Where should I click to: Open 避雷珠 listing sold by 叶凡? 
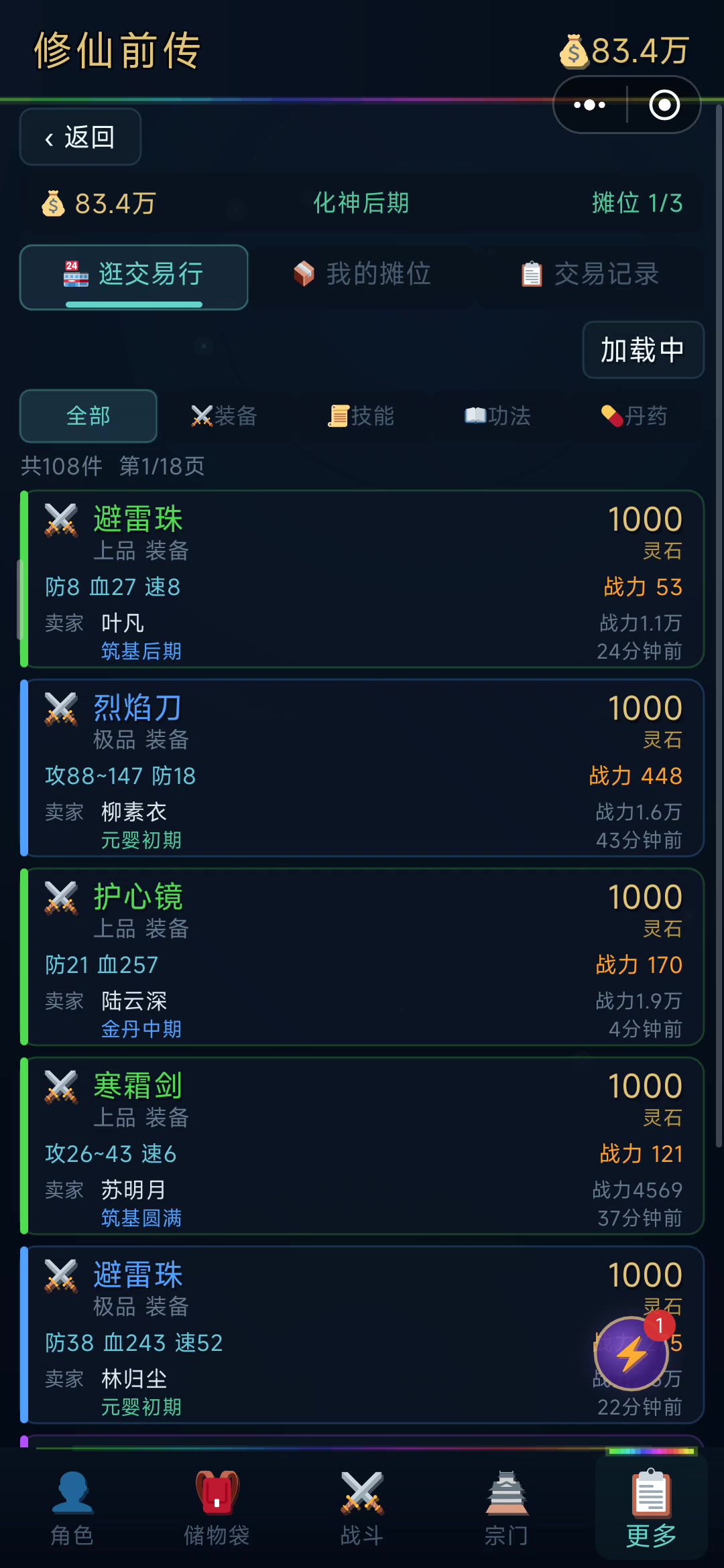[362, 580]
